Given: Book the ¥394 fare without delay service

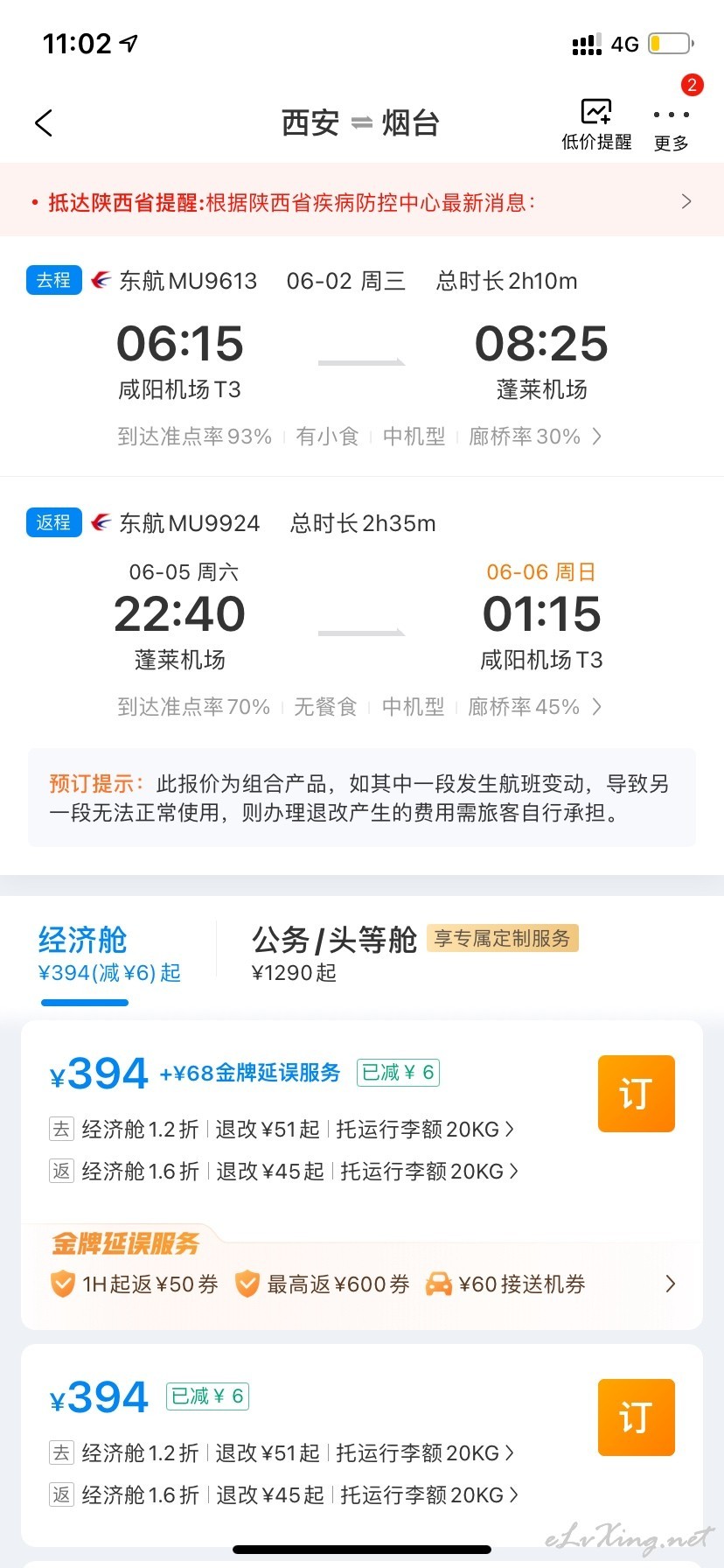Looking at the screenshot, I should [636, 1417].
